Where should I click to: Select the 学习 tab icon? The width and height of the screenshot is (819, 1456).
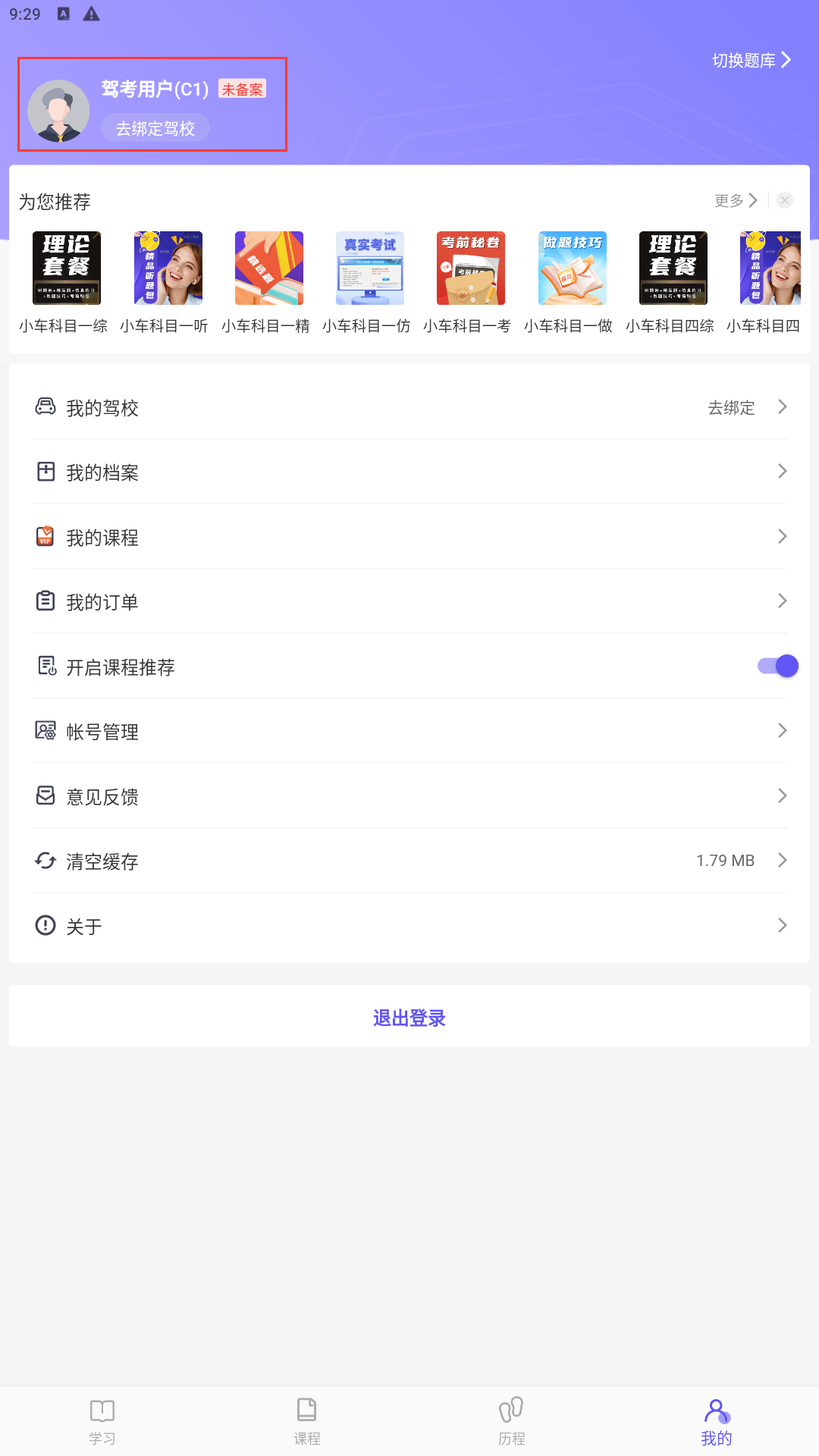click(x=102, y=1409)
